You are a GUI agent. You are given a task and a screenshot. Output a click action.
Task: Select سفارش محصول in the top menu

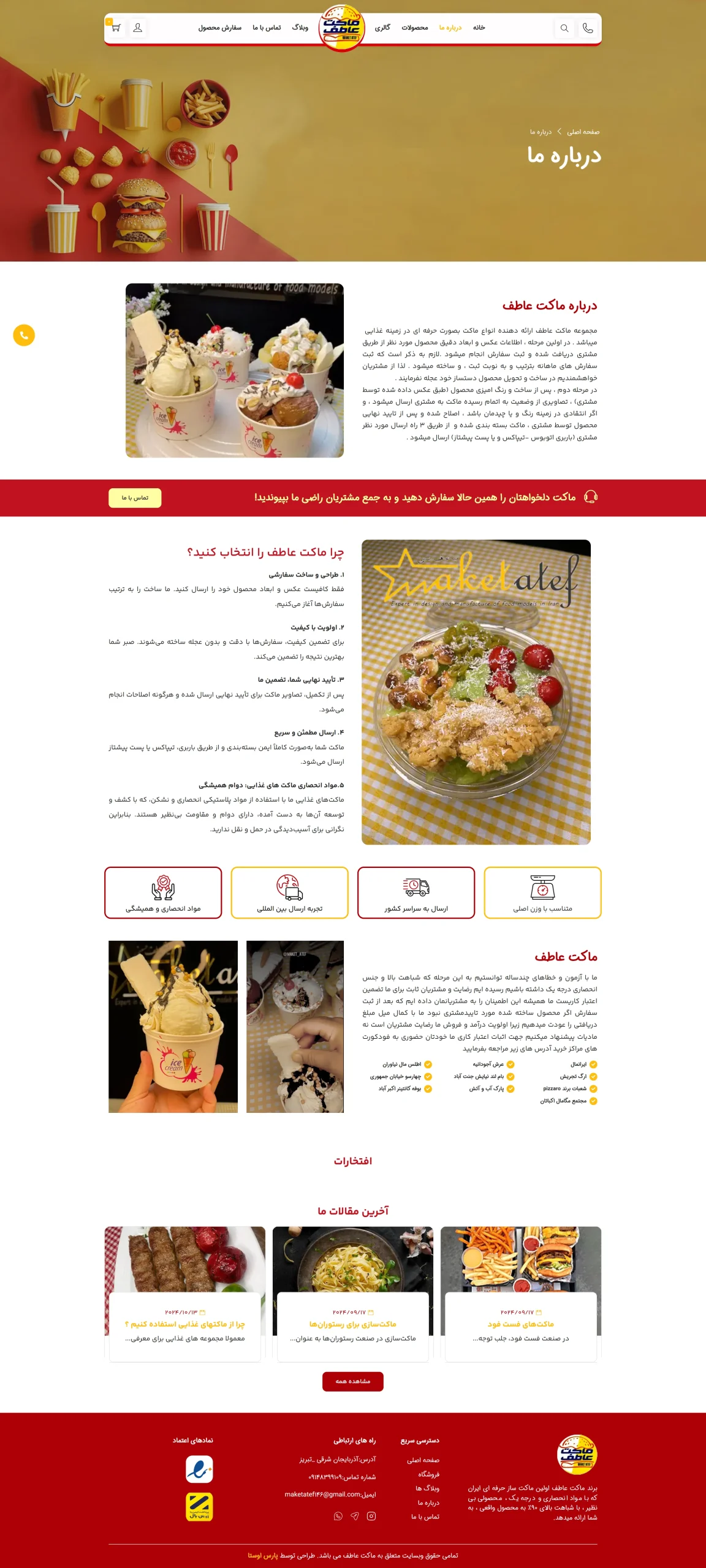coord(220,28)
